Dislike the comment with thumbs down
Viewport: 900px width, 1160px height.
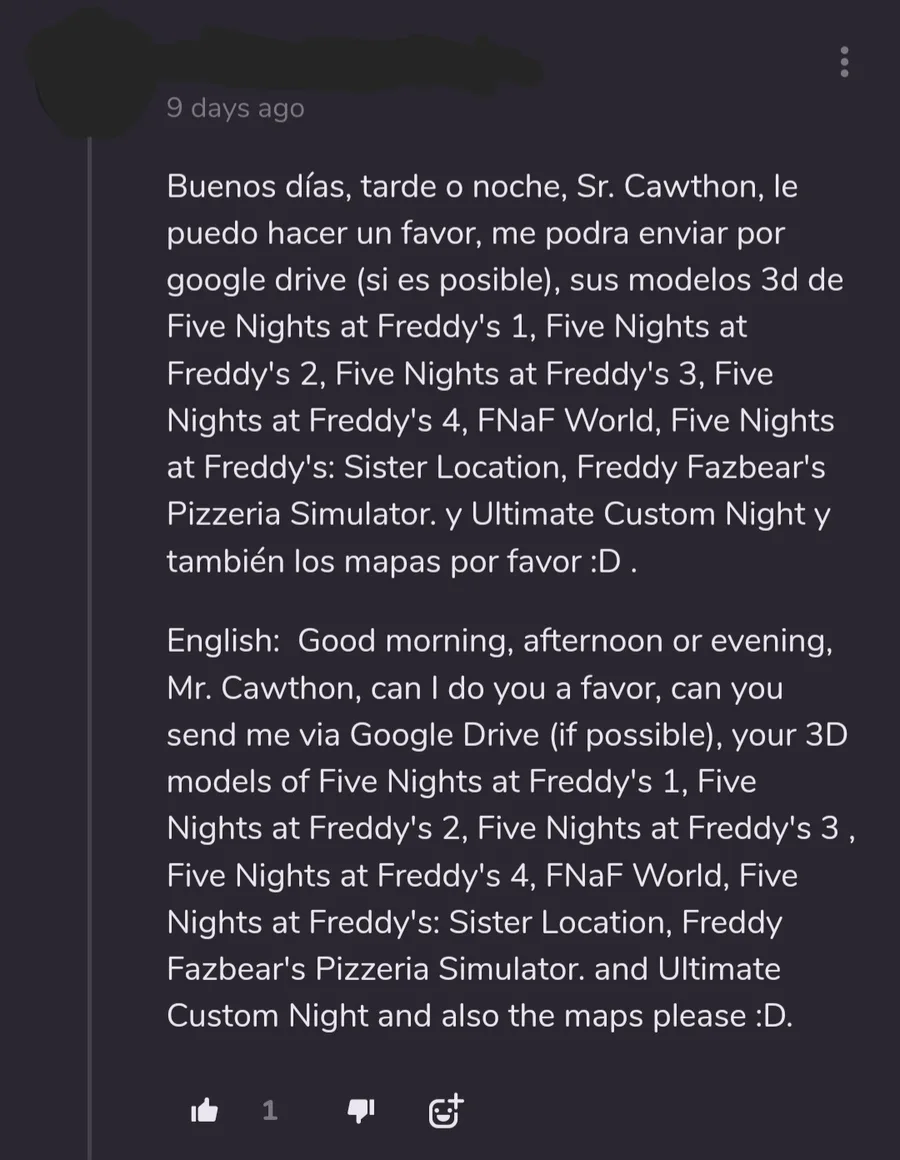pyautogui.click(x=361, y=1110)
